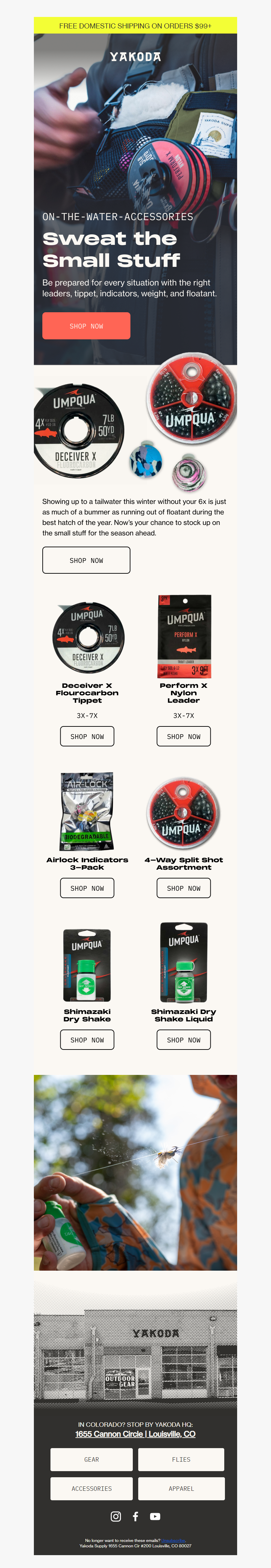The image size is (271, 1568).
Task: Go to the Accessories category
Action: 91,1488
